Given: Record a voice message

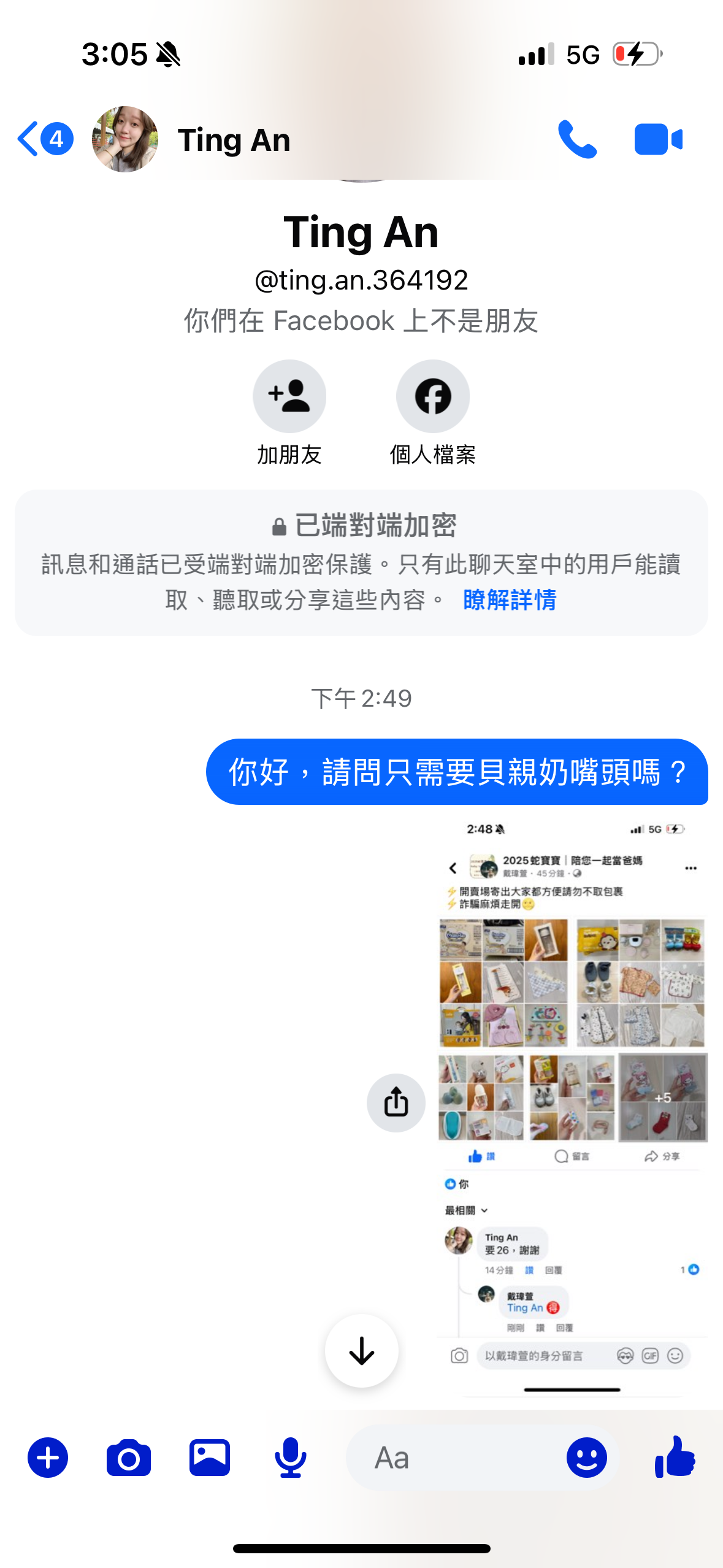Looking at the screenshot, I should click(x=290, y=1458).
